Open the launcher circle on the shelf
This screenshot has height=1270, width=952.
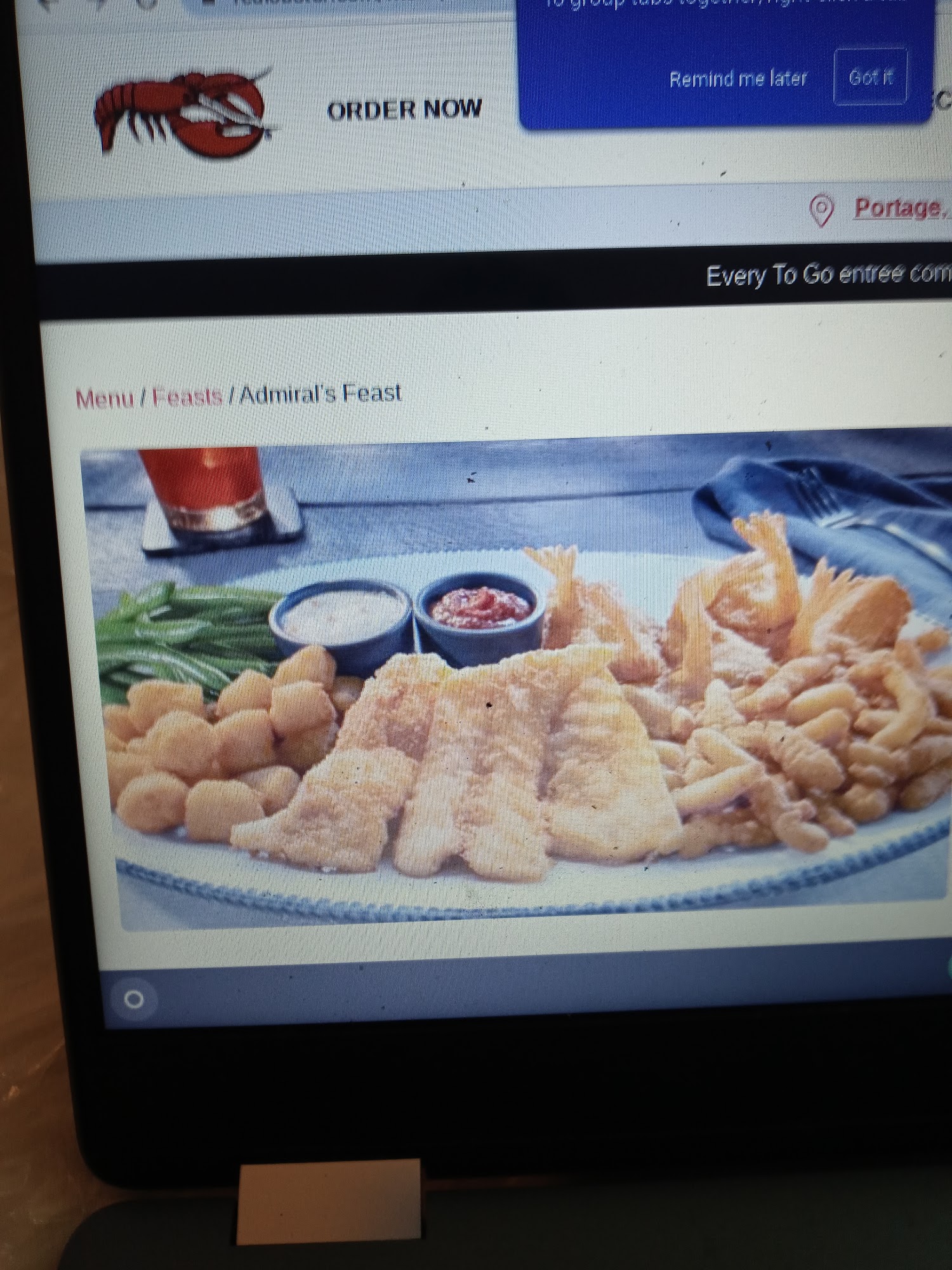point(134,999)
